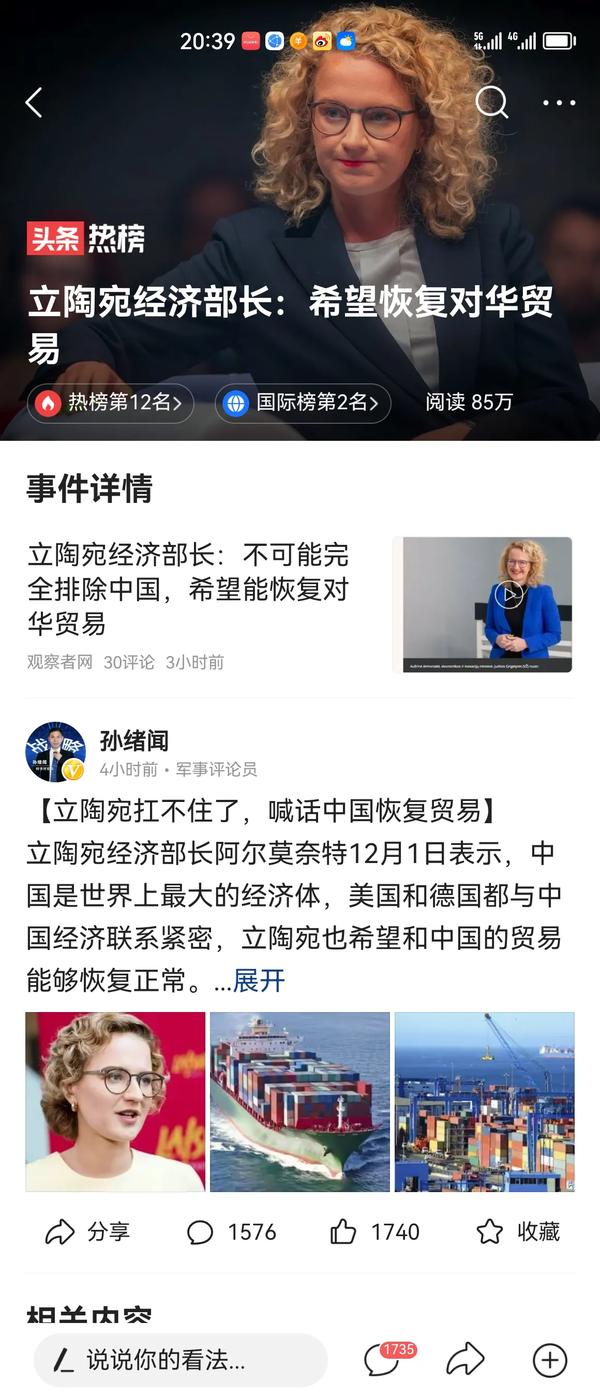Open the 观察者网 article about 恢复对华贸易
The width and height of the screenshot is (600, 1397).
point(188,589)
